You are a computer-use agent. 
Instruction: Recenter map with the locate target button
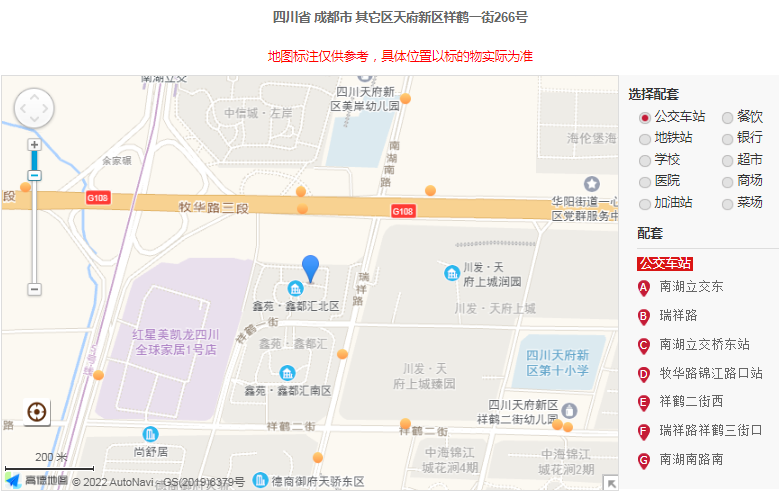(x=37, y=411)
